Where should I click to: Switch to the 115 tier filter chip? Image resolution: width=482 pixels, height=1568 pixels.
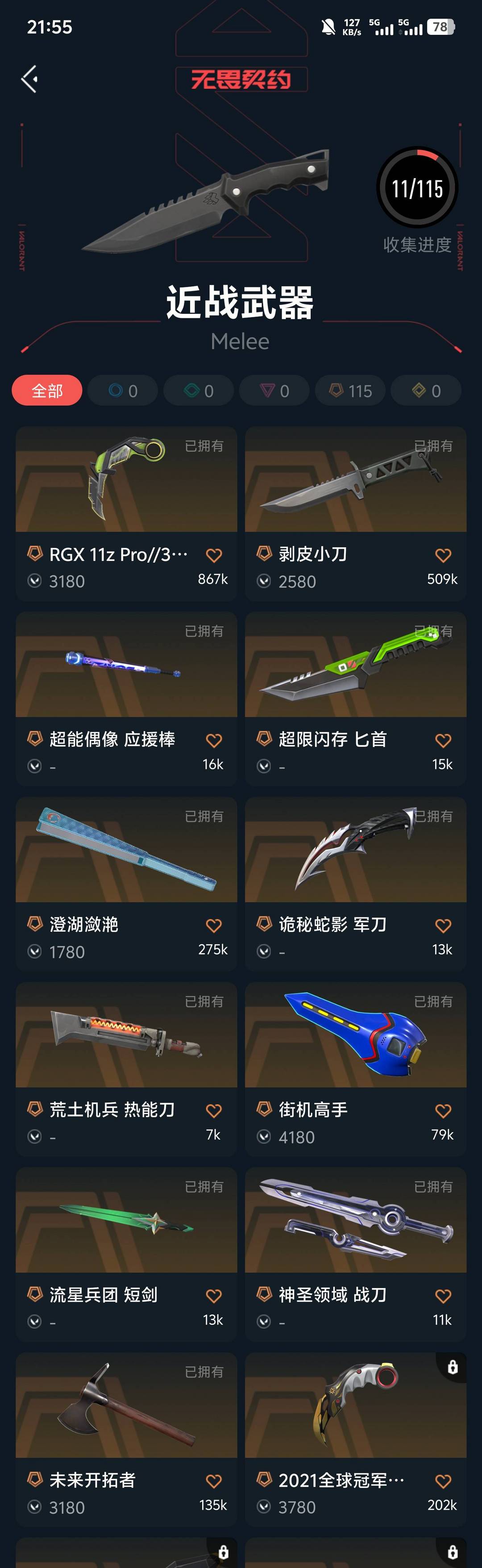coord(350,391)
